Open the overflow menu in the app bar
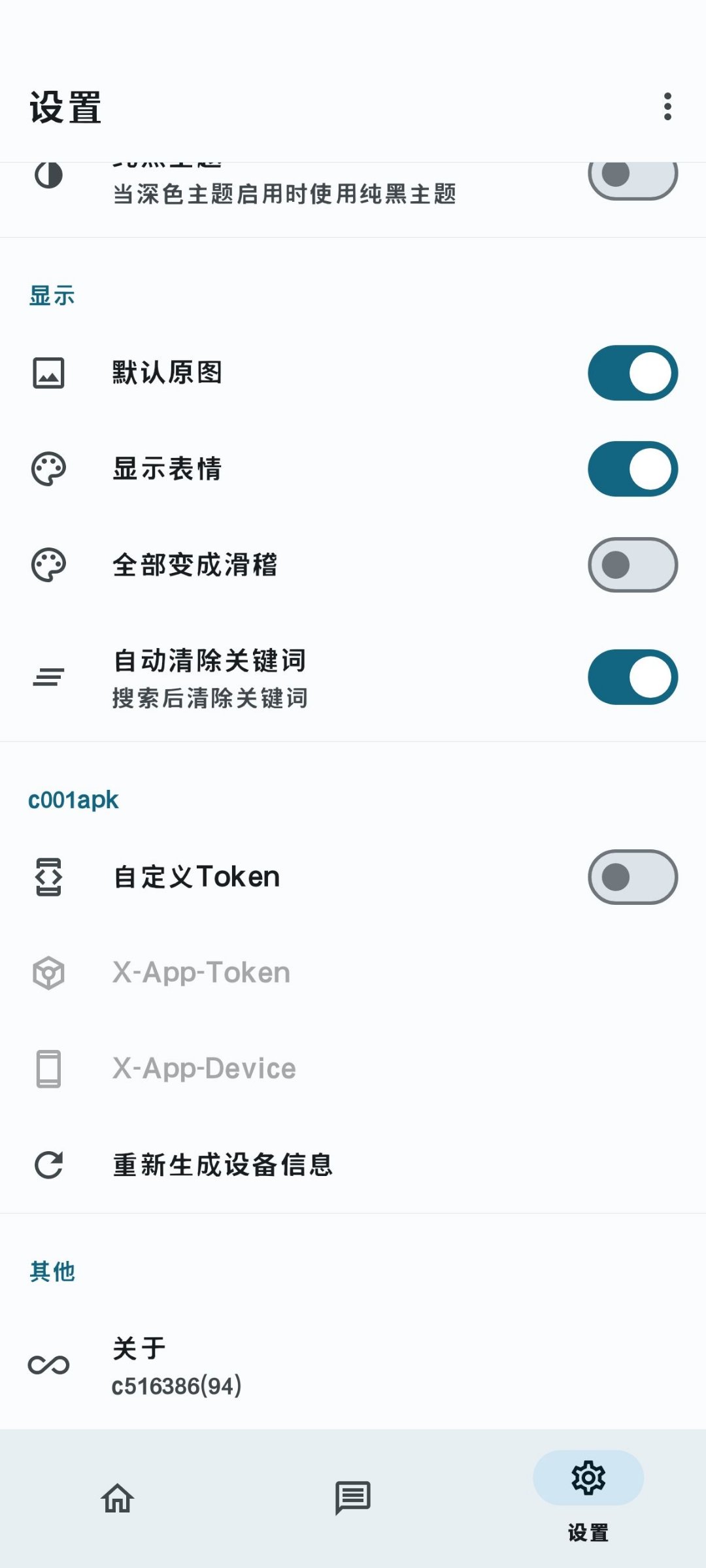 [667, 106]
